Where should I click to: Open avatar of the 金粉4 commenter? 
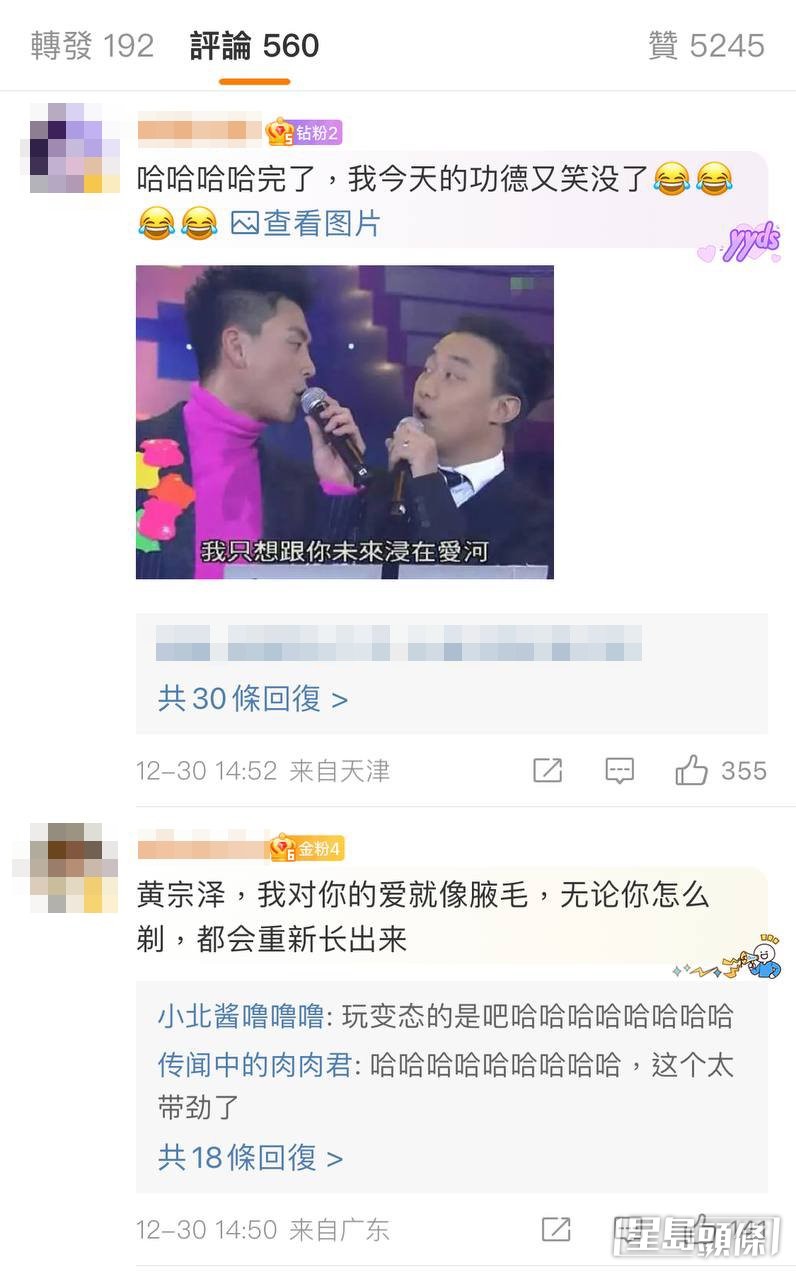[x=66, y=867]
